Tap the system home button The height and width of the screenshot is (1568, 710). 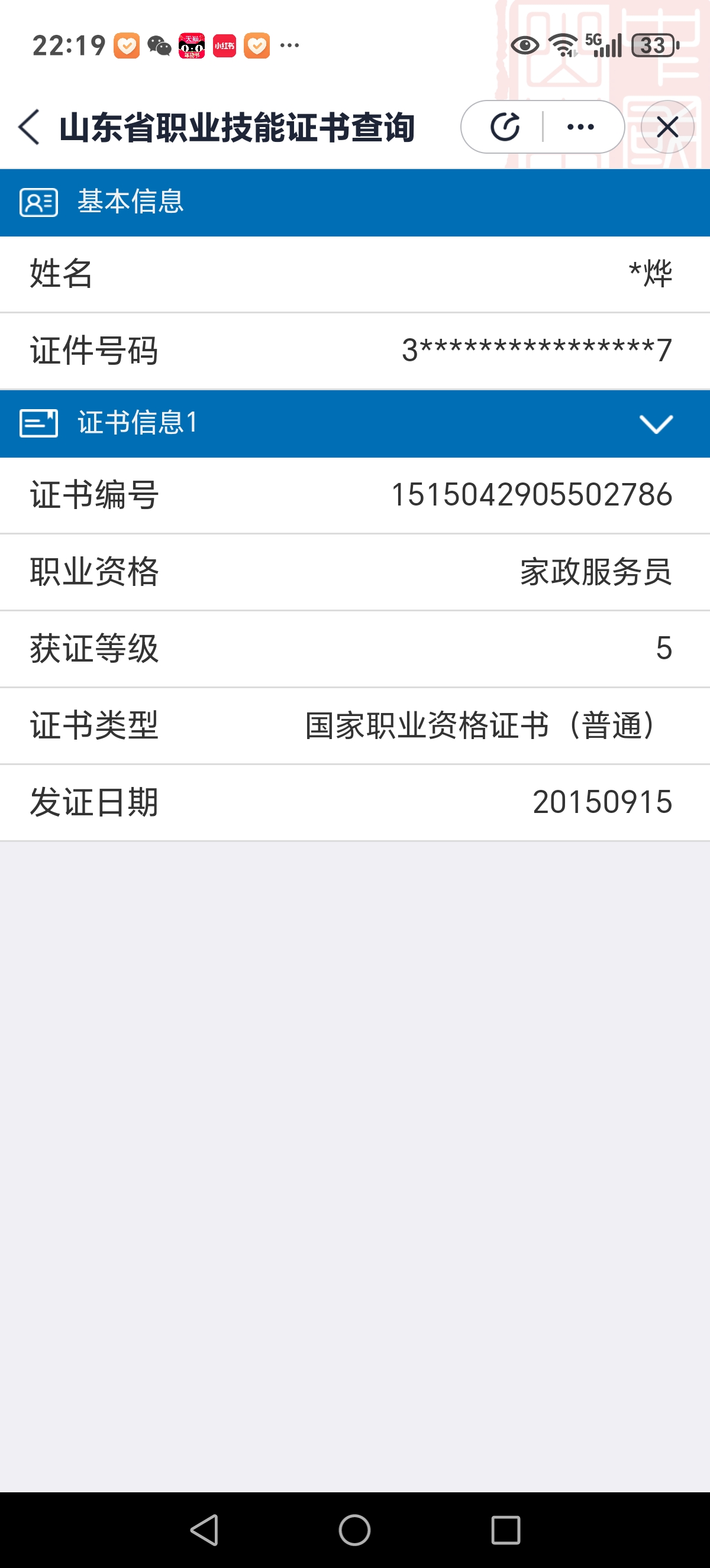(x=354, y=1530)
